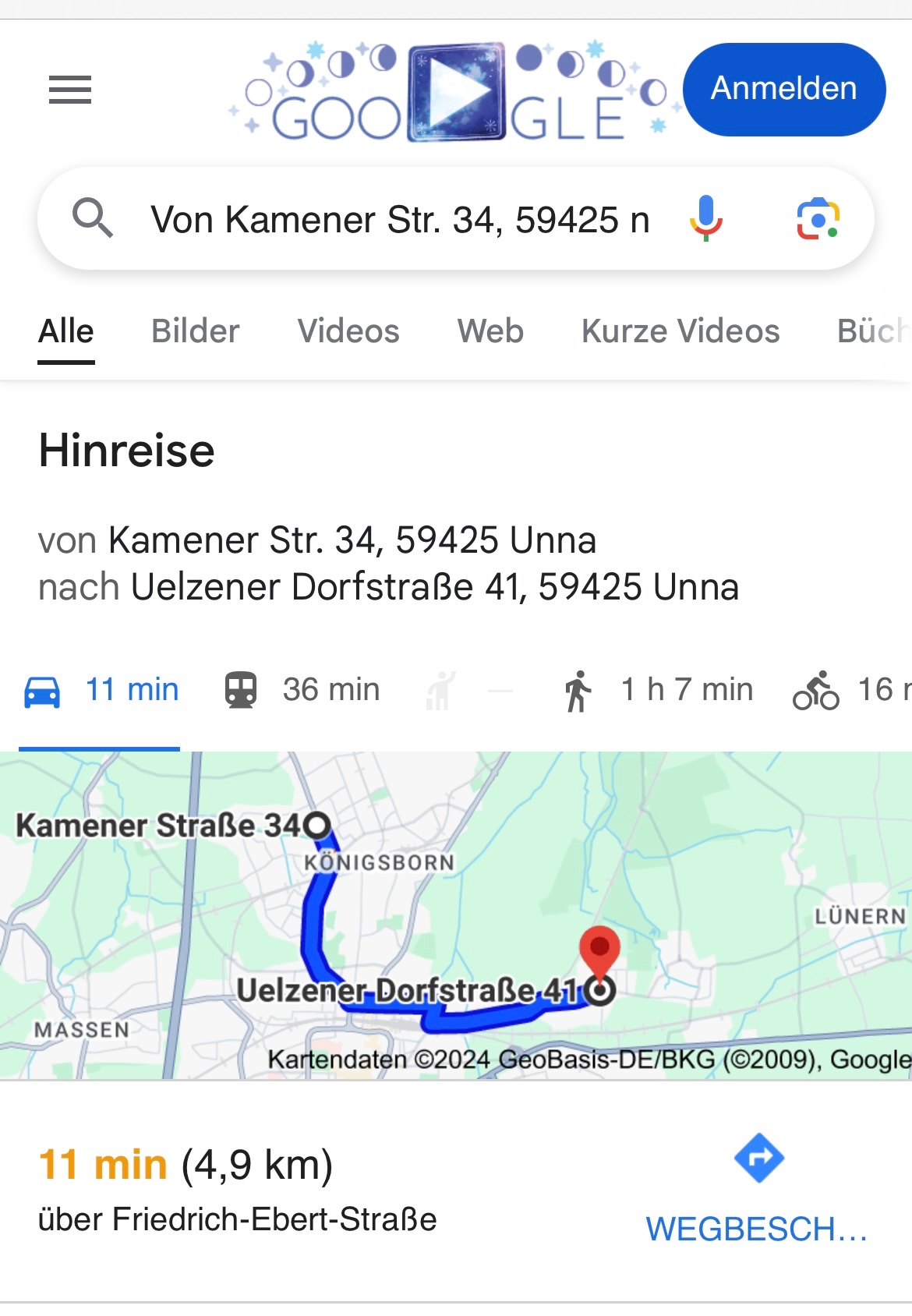This screenshot has height=1316, width=912.
Task: Submit search via magnifier icon
Action: (93, 218)
